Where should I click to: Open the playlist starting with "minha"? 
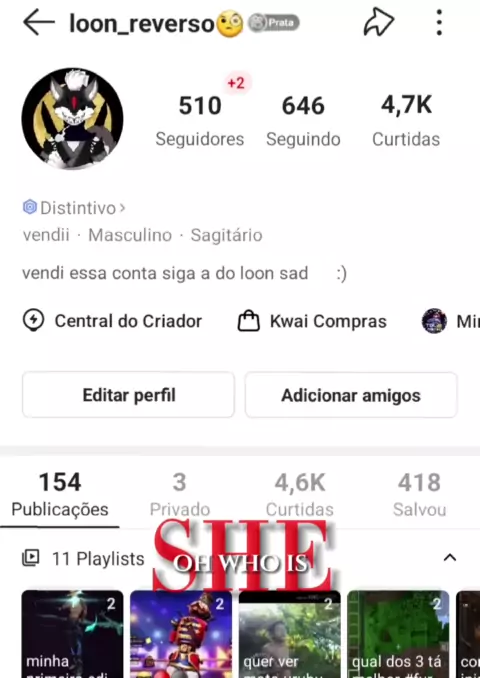pos(72,634)
